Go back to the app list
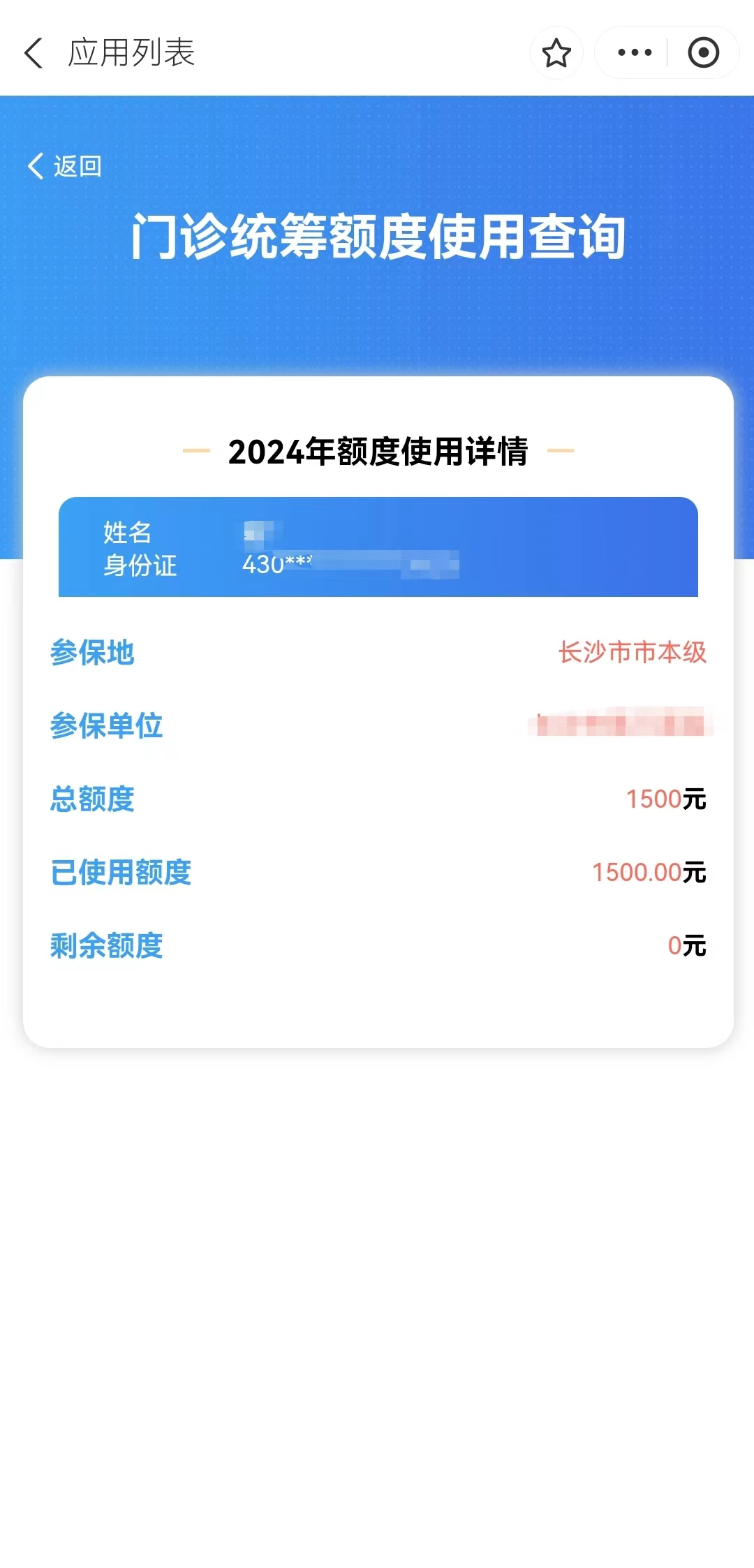 click(x=34, y=53)
